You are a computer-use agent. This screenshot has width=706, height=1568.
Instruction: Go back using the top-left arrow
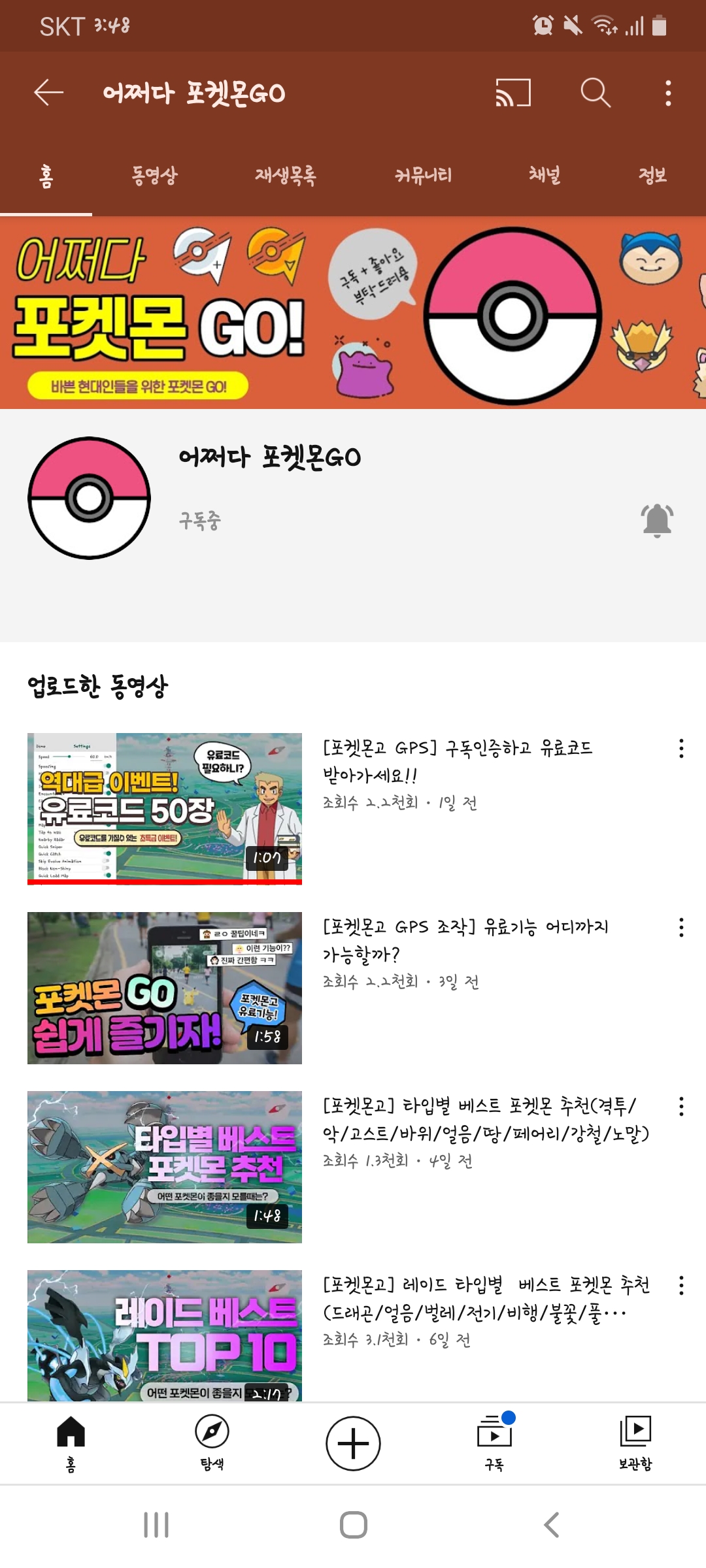(x=49, y=93)
